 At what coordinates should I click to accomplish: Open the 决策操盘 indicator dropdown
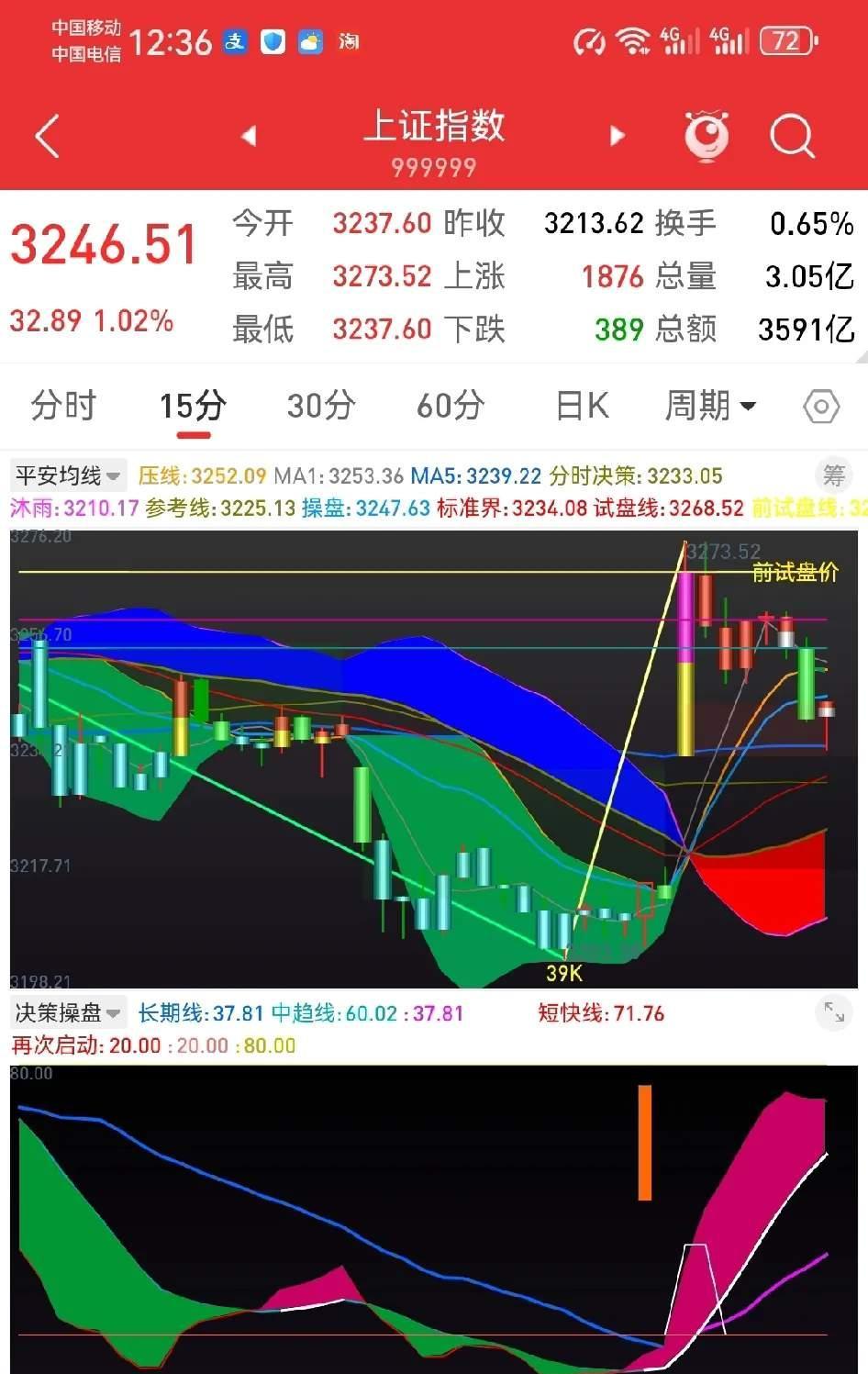pyautogui.click(x=64, y=1013)
